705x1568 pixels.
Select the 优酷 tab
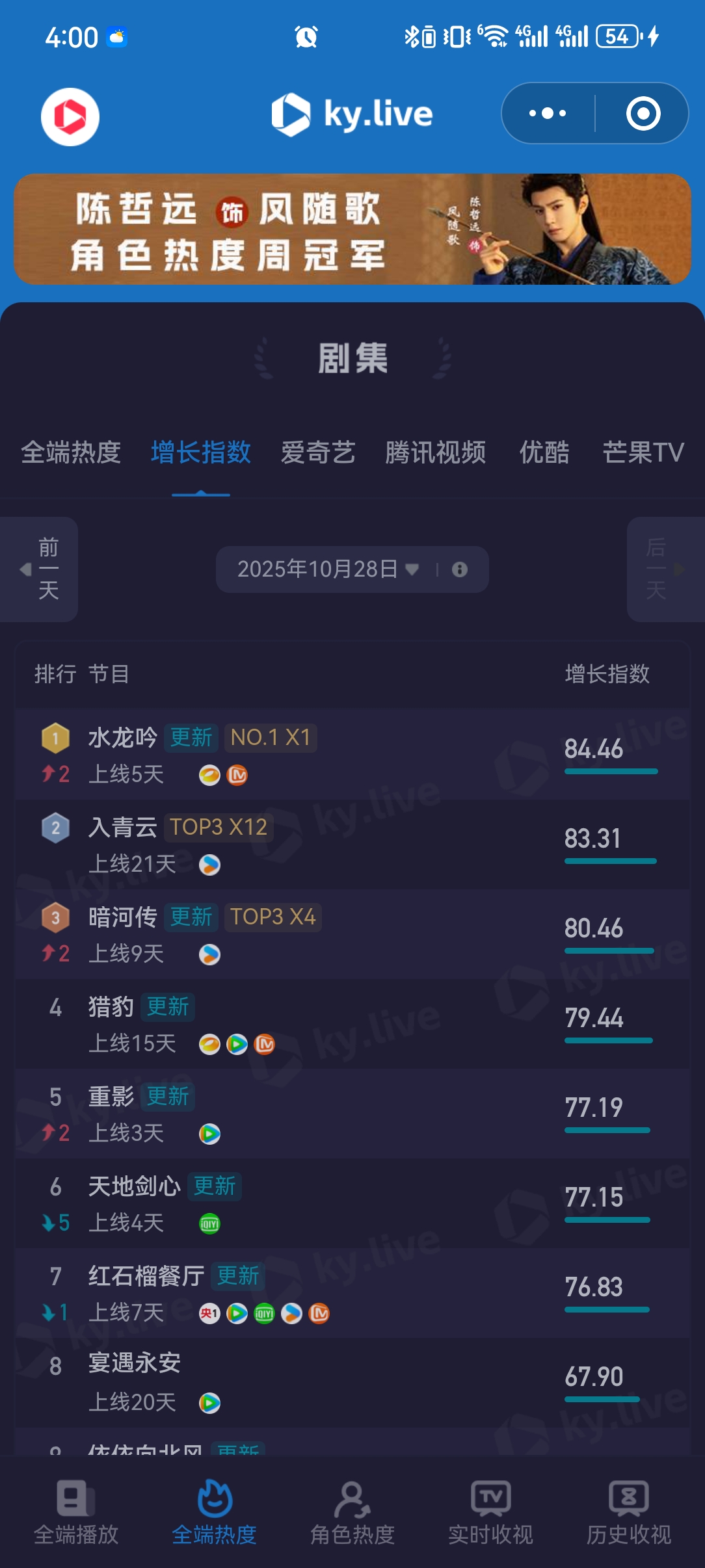[x=544, y=452]
